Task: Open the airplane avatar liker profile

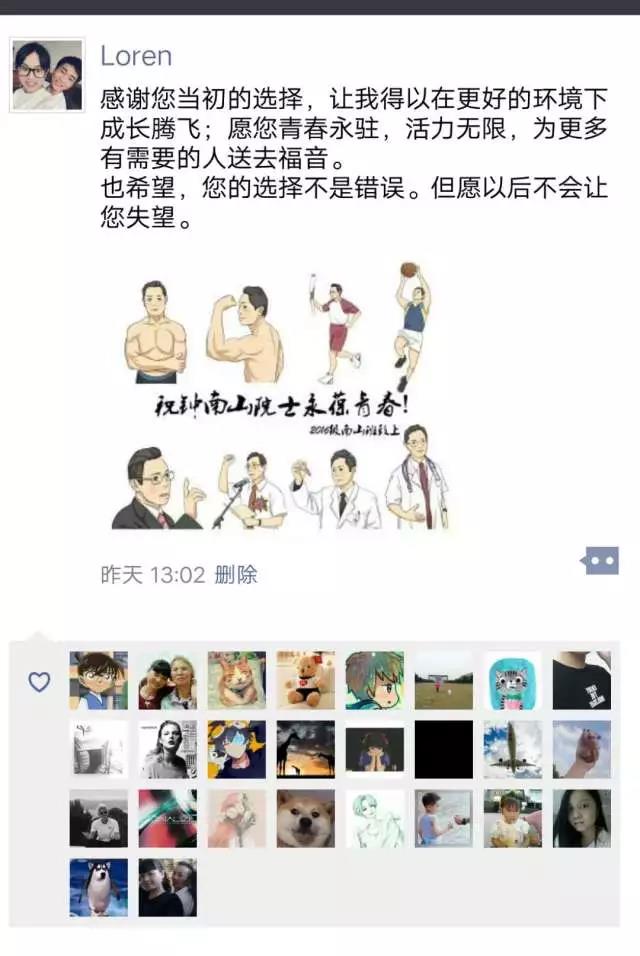Action: coord(512,749)
